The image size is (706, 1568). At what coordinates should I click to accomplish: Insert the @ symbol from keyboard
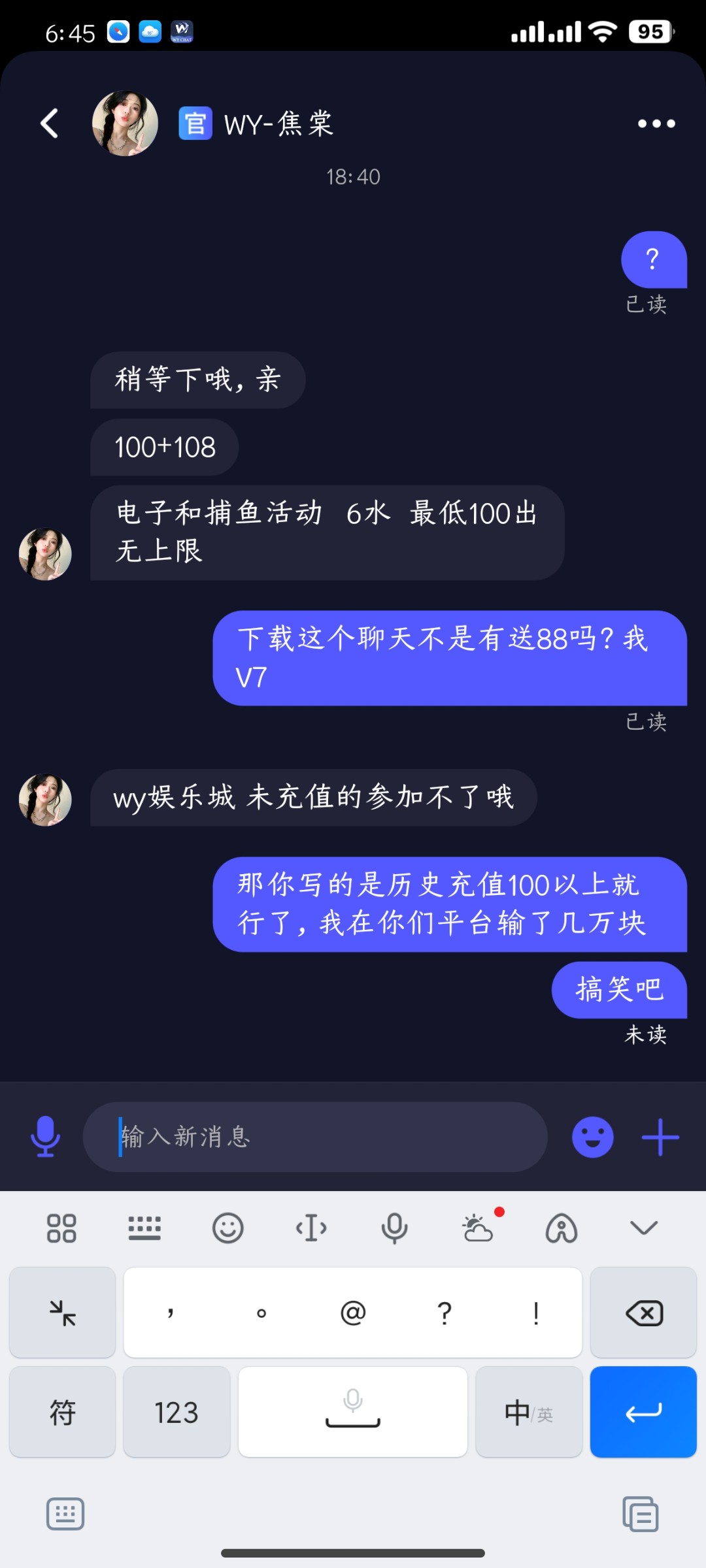click(x=353, y=1313)
